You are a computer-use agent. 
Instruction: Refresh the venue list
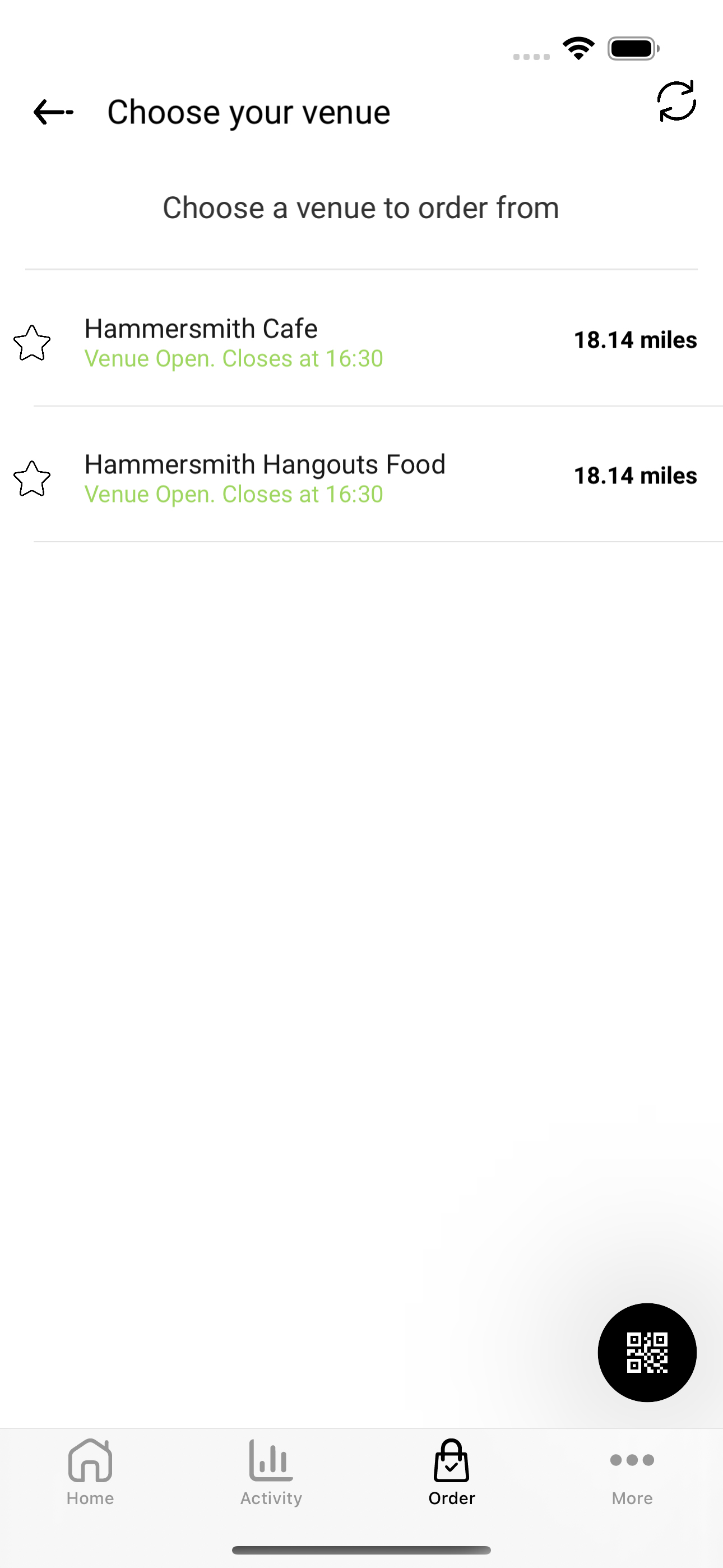coord(676,101)
